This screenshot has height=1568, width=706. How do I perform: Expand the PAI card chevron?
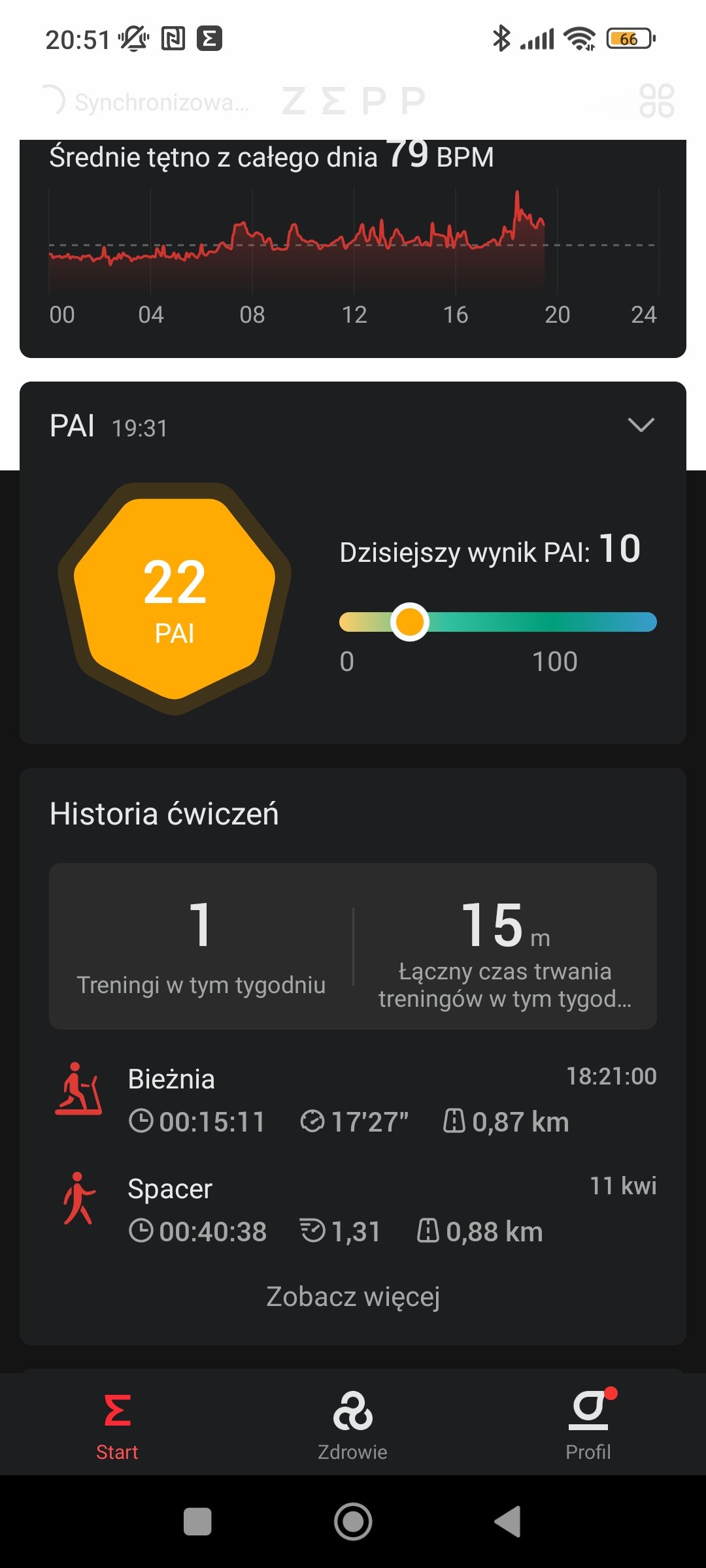coord(641,425)
